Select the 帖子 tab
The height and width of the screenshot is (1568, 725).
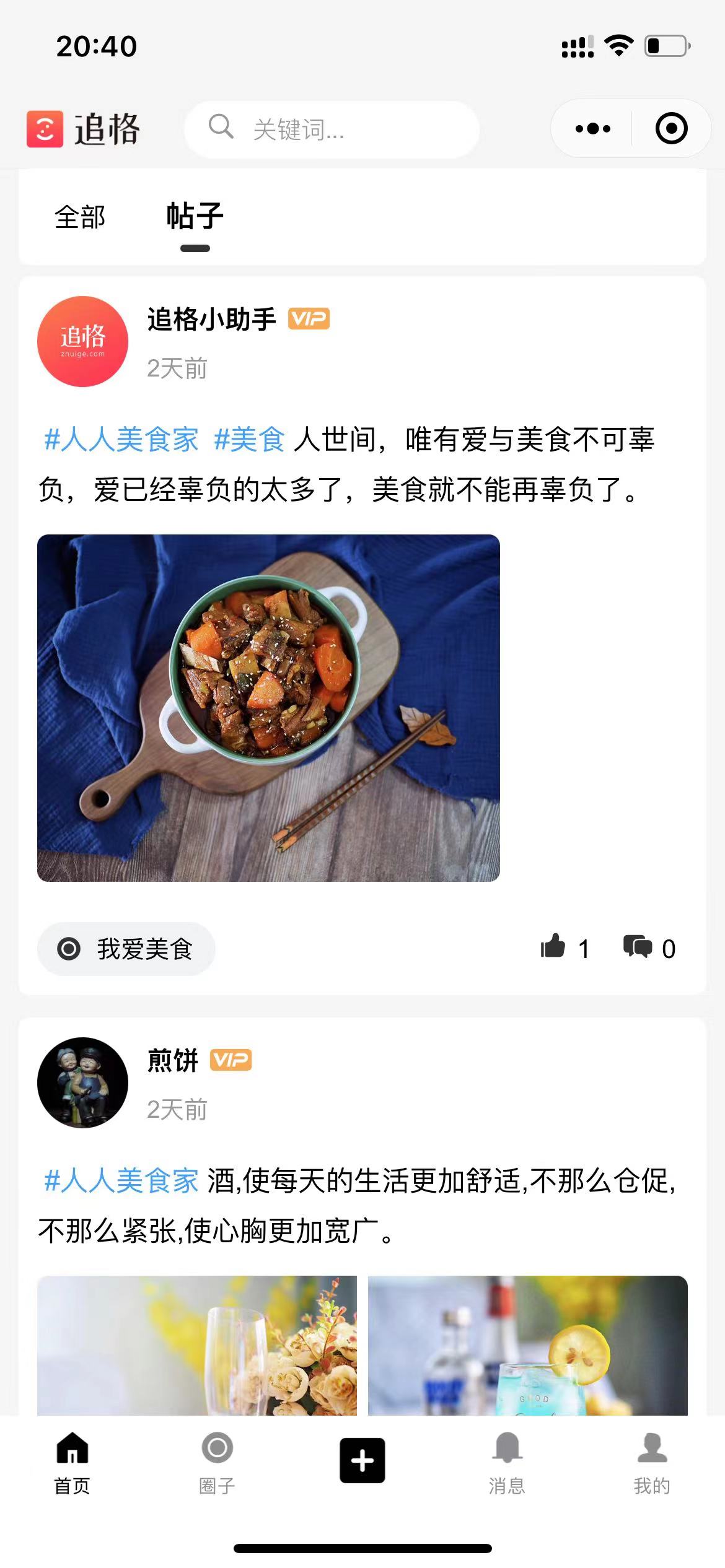tap(195, 217)
